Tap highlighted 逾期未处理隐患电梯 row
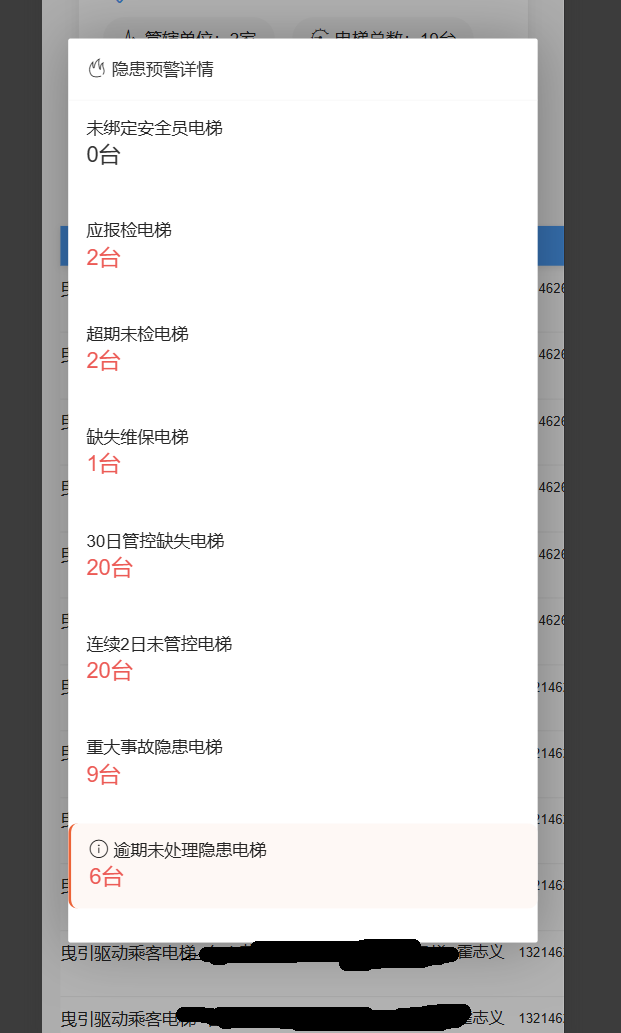 [302, 865]
